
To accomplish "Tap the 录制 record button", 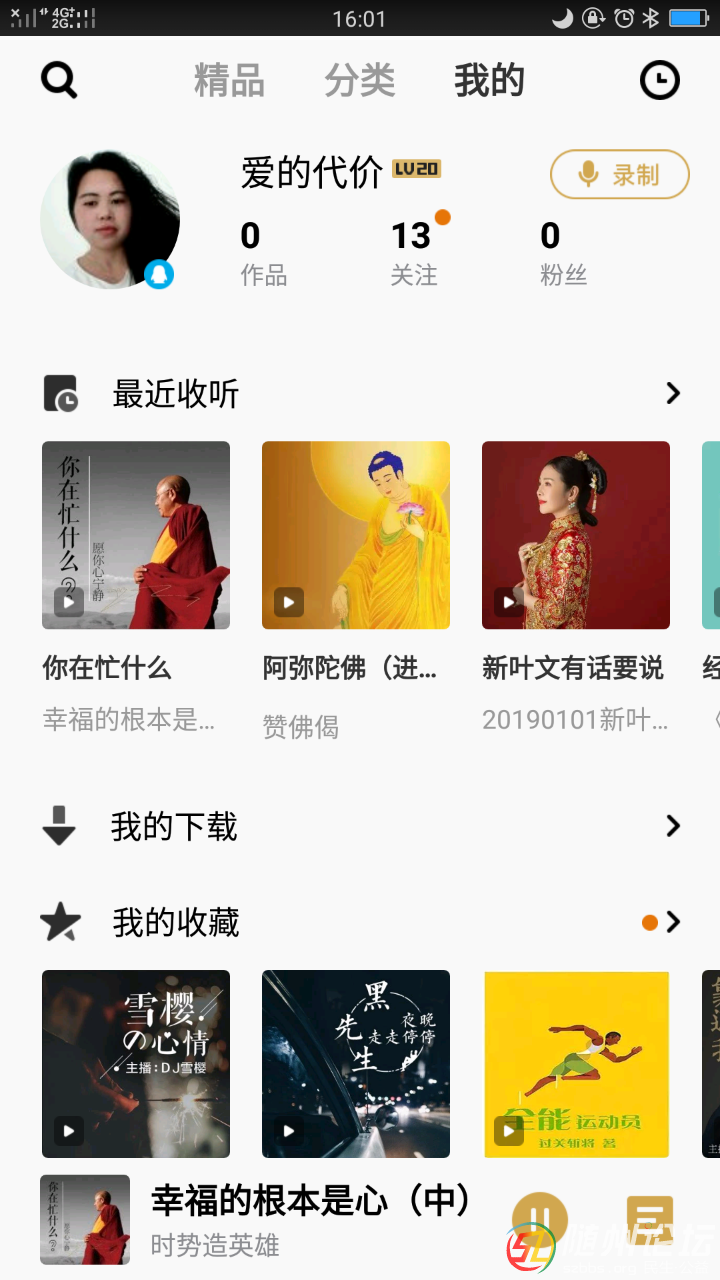I will [620, 175].
